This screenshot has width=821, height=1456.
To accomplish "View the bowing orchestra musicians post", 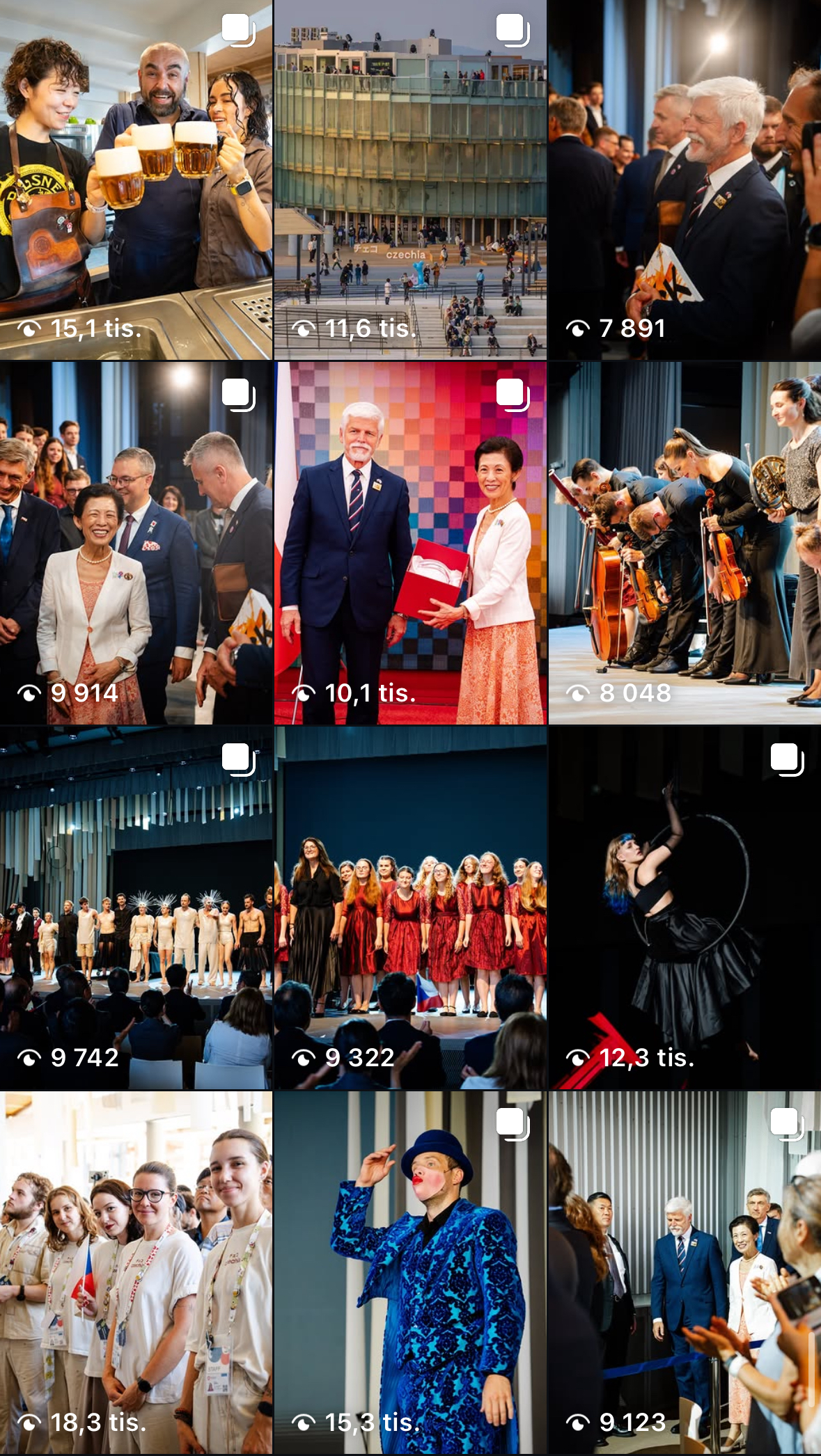I will [x=685, y=543].
